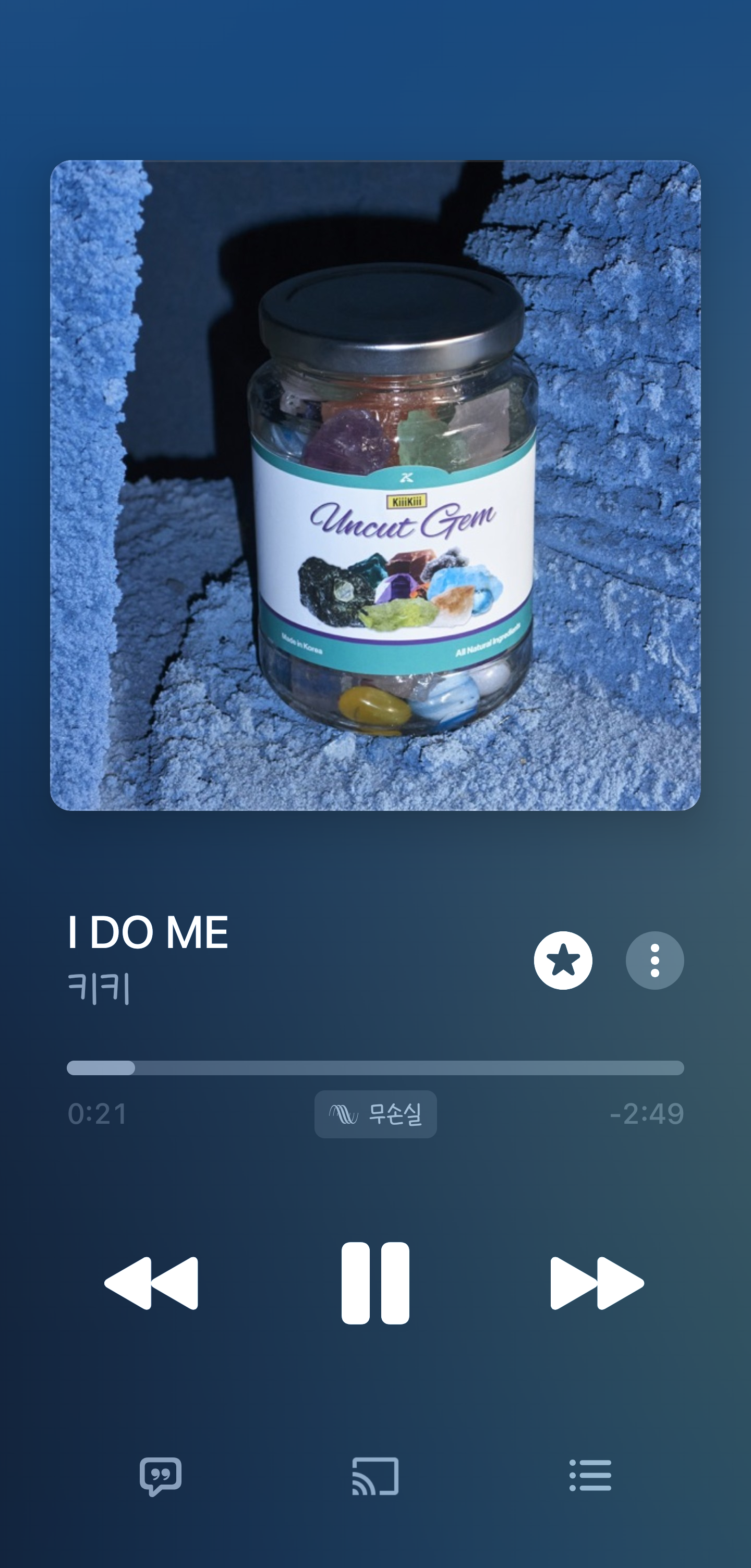The height and width of the screenshot is (1568, 751).
Task: Open the artist 키키
Action: (99, 987)
